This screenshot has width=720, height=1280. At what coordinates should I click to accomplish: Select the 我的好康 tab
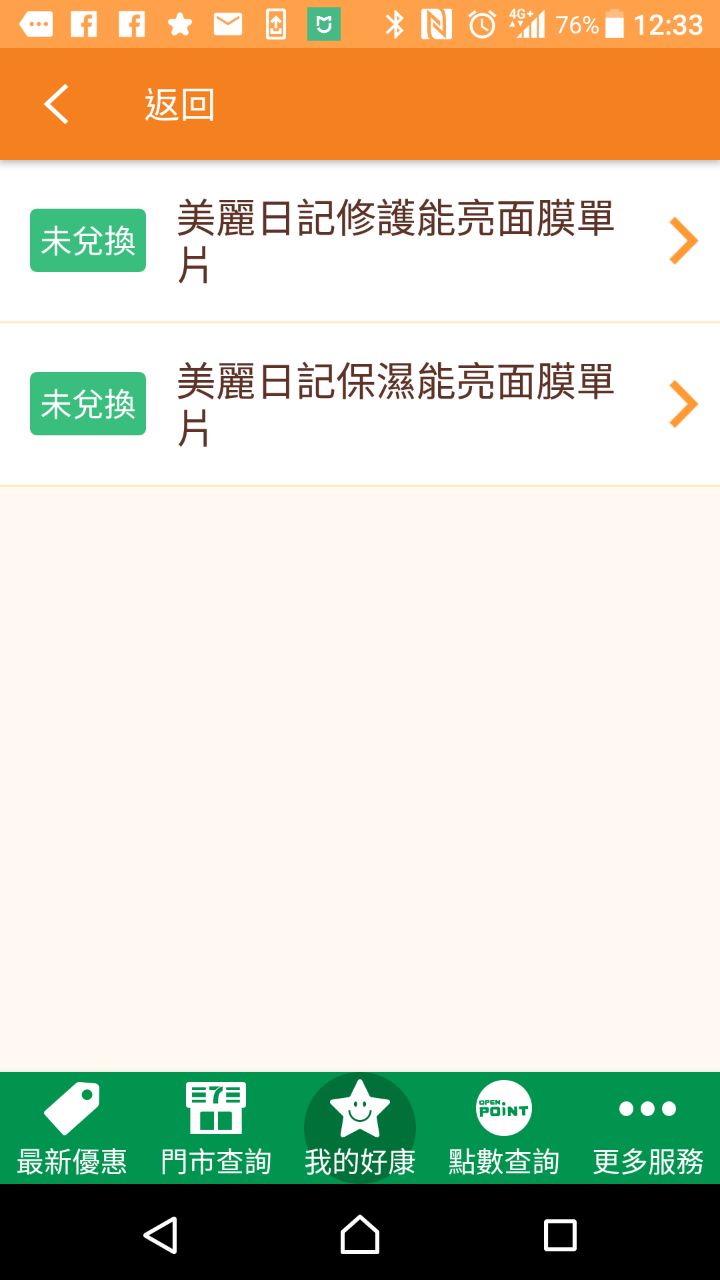point(360,1128)
